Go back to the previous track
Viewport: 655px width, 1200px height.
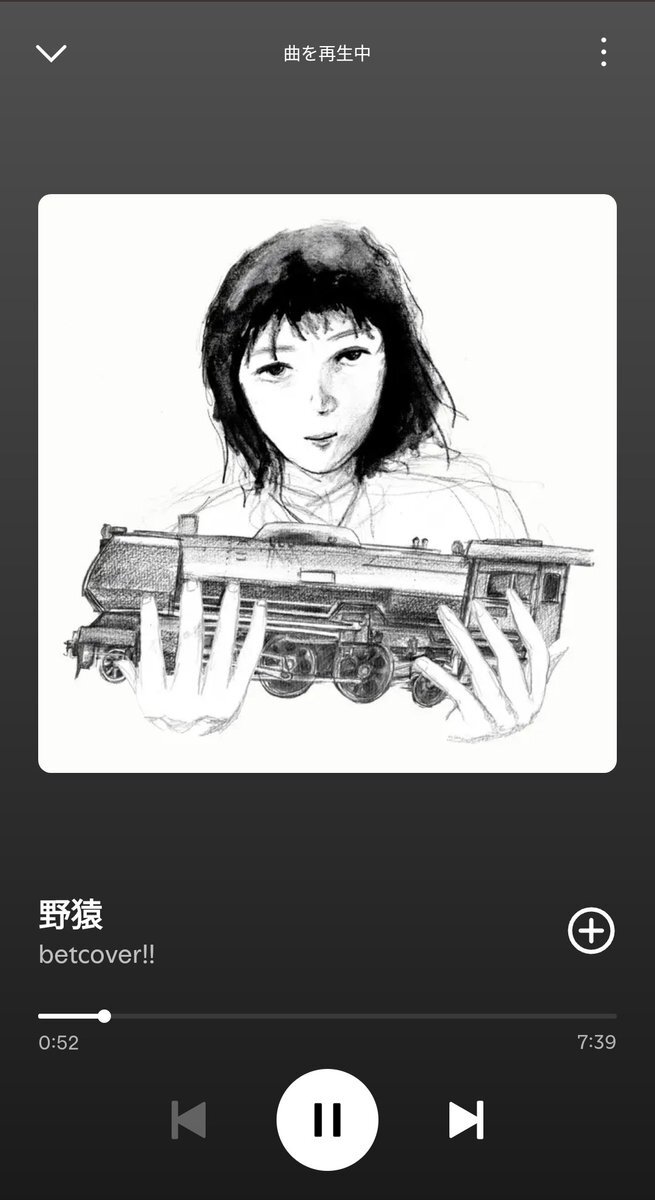pyautogui.click(x=189, y=1120)
